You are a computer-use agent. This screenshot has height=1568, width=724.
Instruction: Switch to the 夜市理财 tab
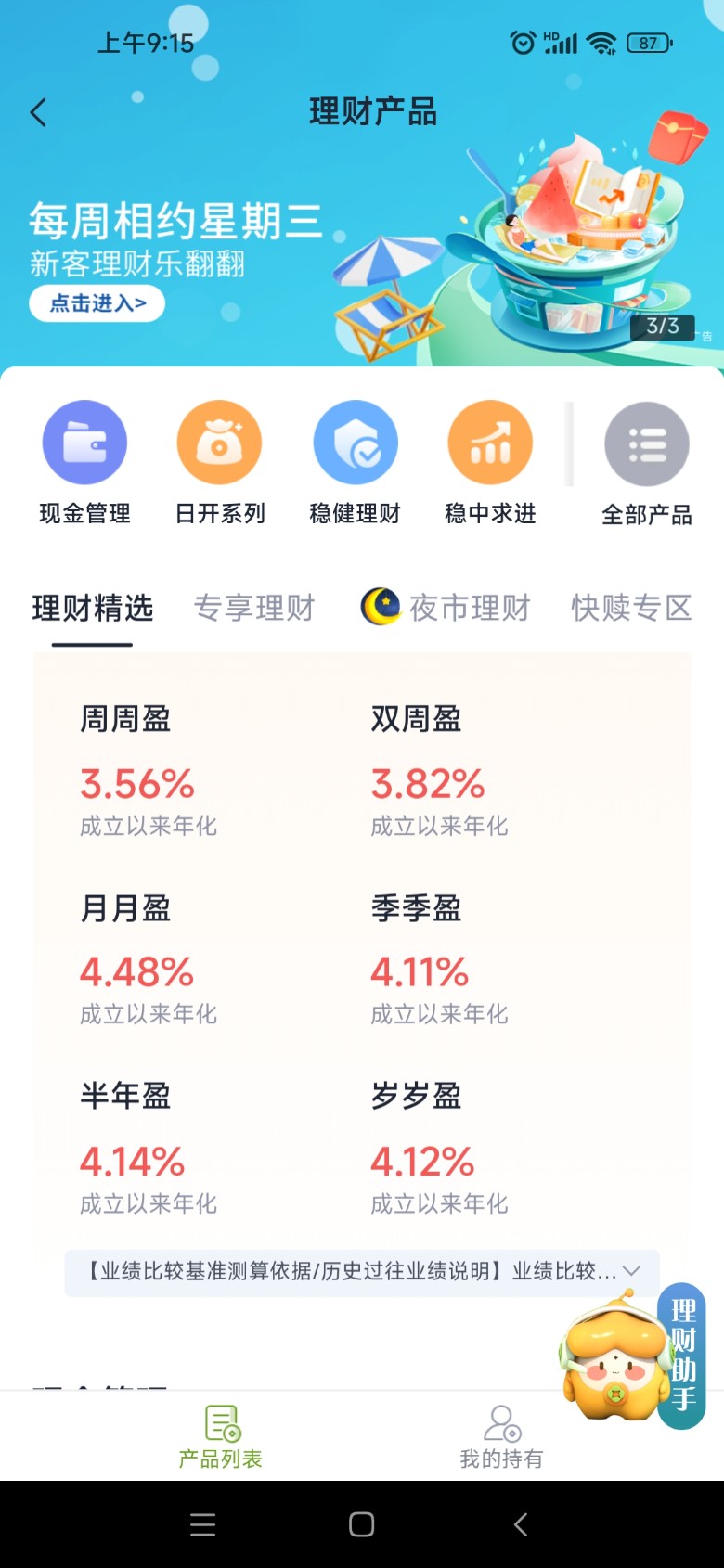(446, 608)
